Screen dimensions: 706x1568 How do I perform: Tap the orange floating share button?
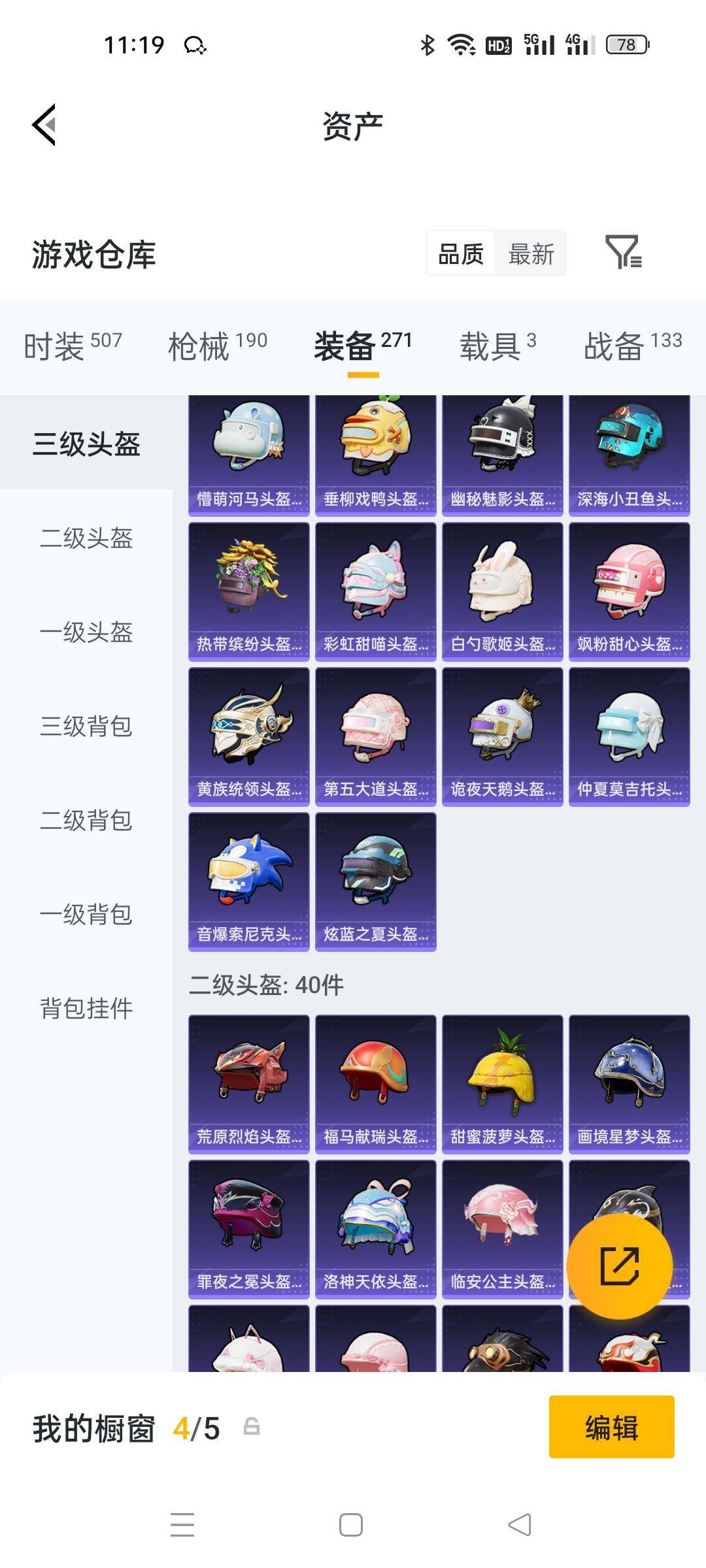tap(619, 1266)
